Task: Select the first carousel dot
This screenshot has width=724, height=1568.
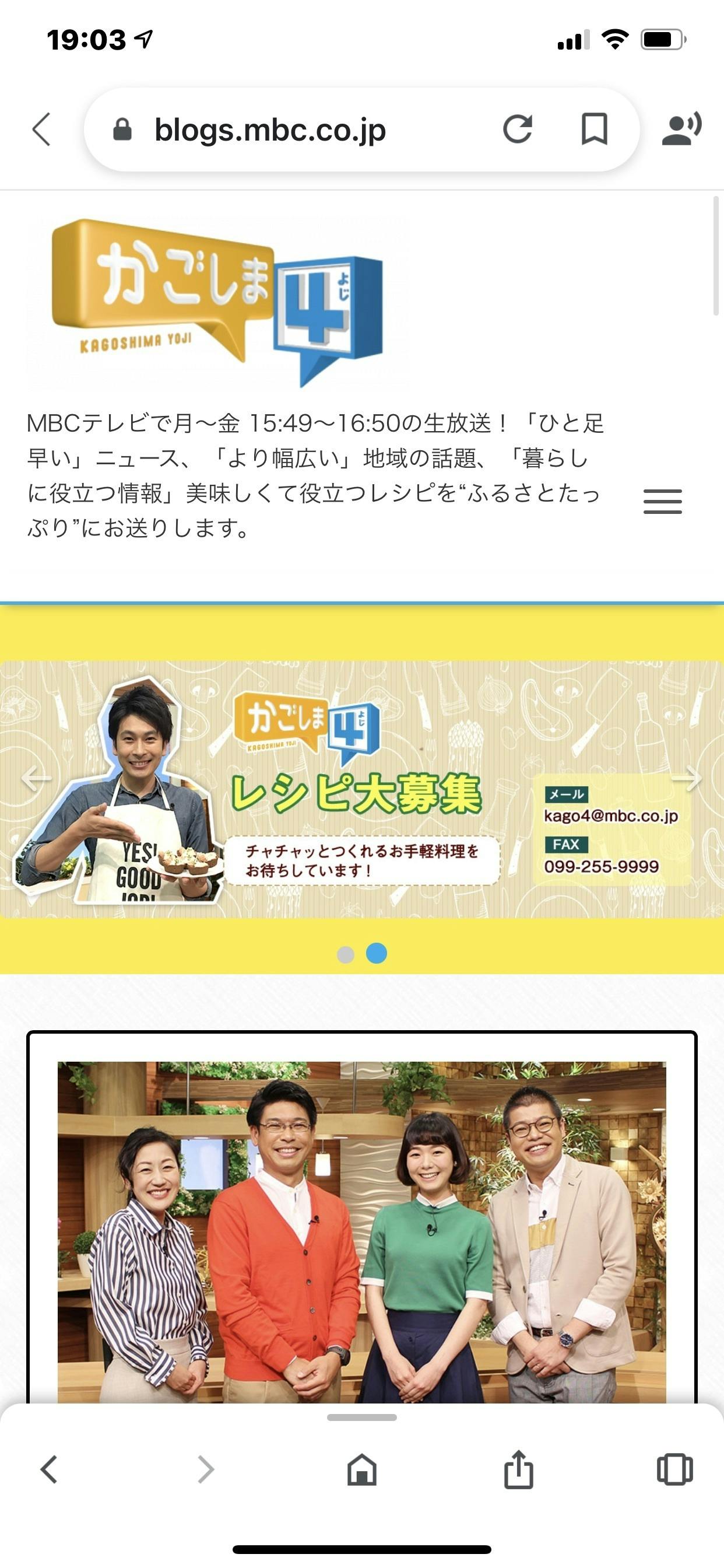Action: (346, 954)
